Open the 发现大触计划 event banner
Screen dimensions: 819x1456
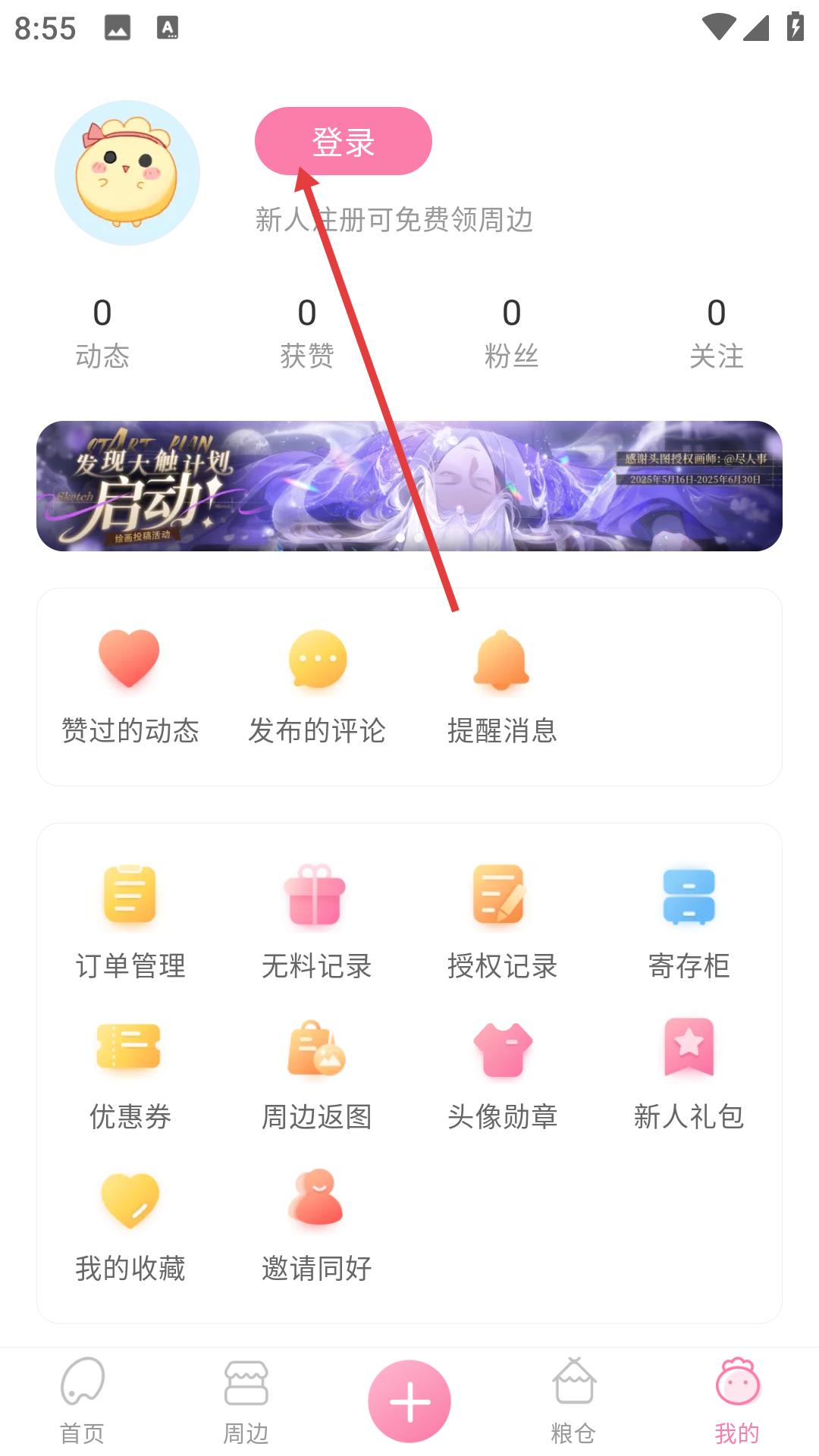409,485
